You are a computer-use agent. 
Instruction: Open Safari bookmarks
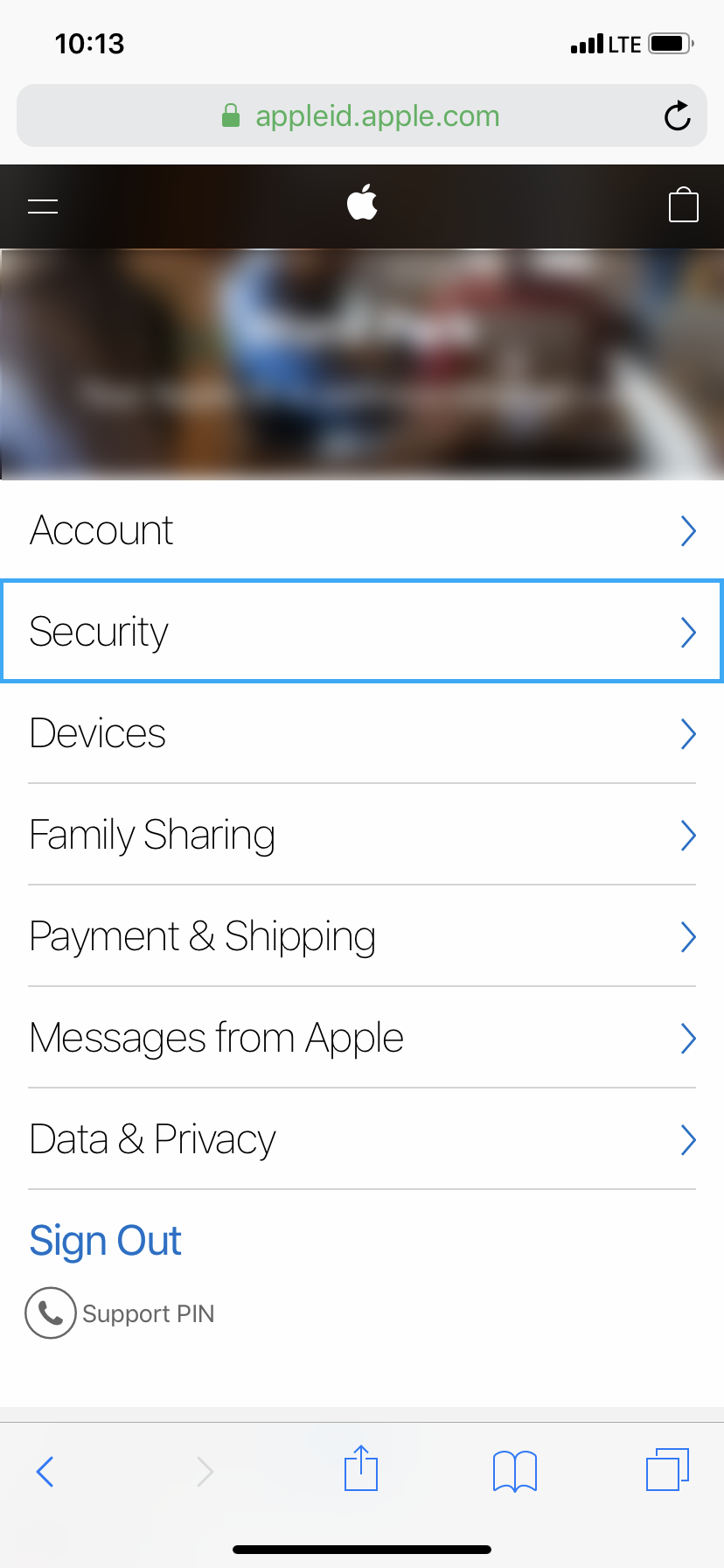[514, 1471]
